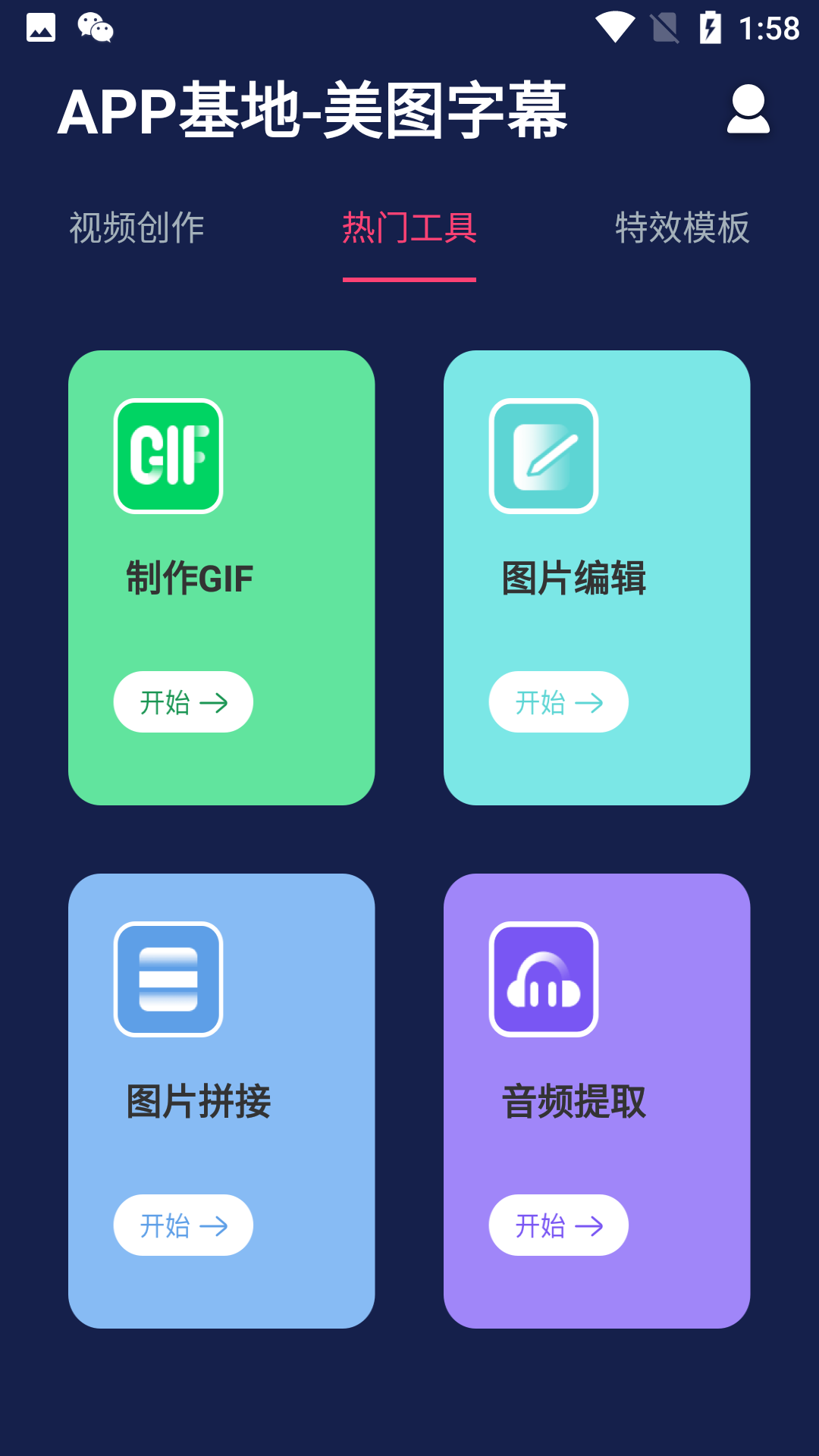The width and height of the screenshot is (819, 1456).
Task: Open the 音频提取 tool card
Action: (597, 1098)
